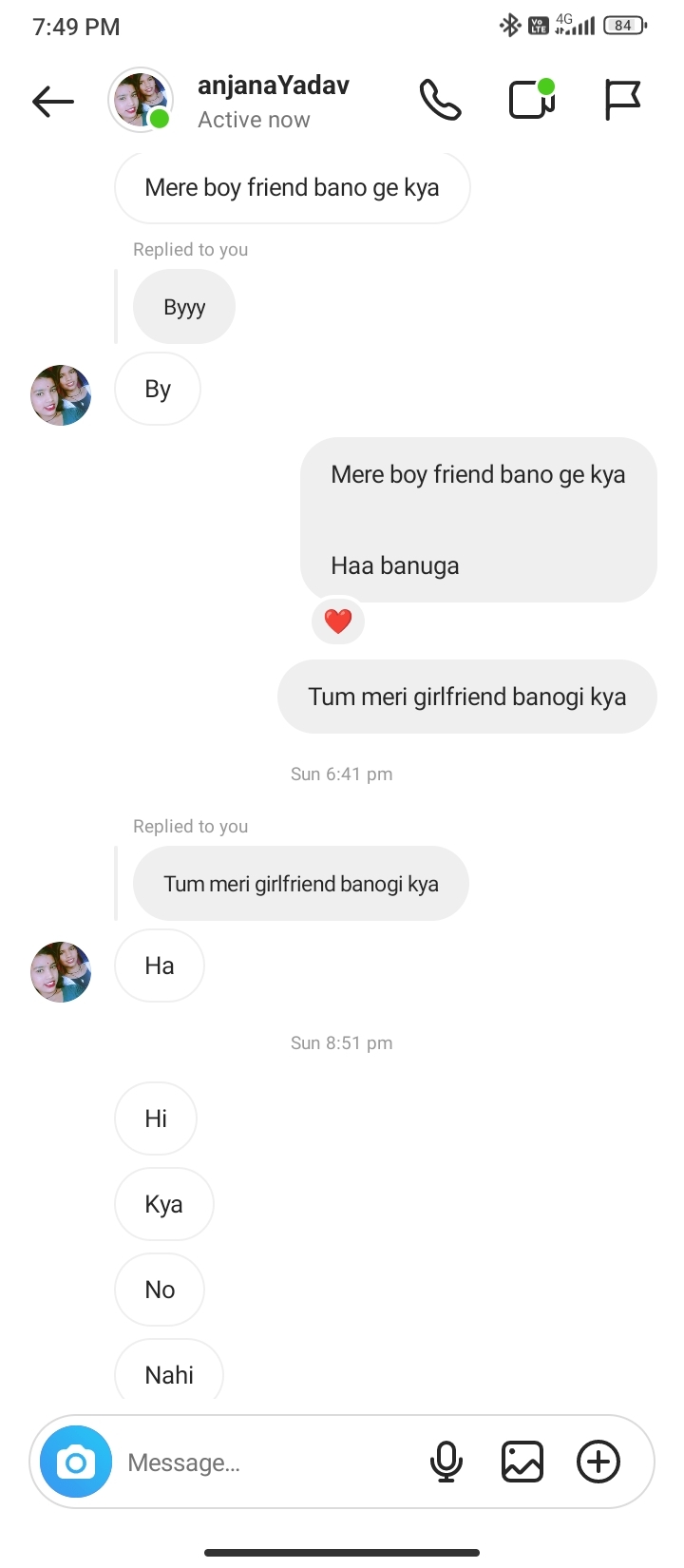Tap the flag icon in the header
Screen dimensions: 684x1568
[622, 100]
